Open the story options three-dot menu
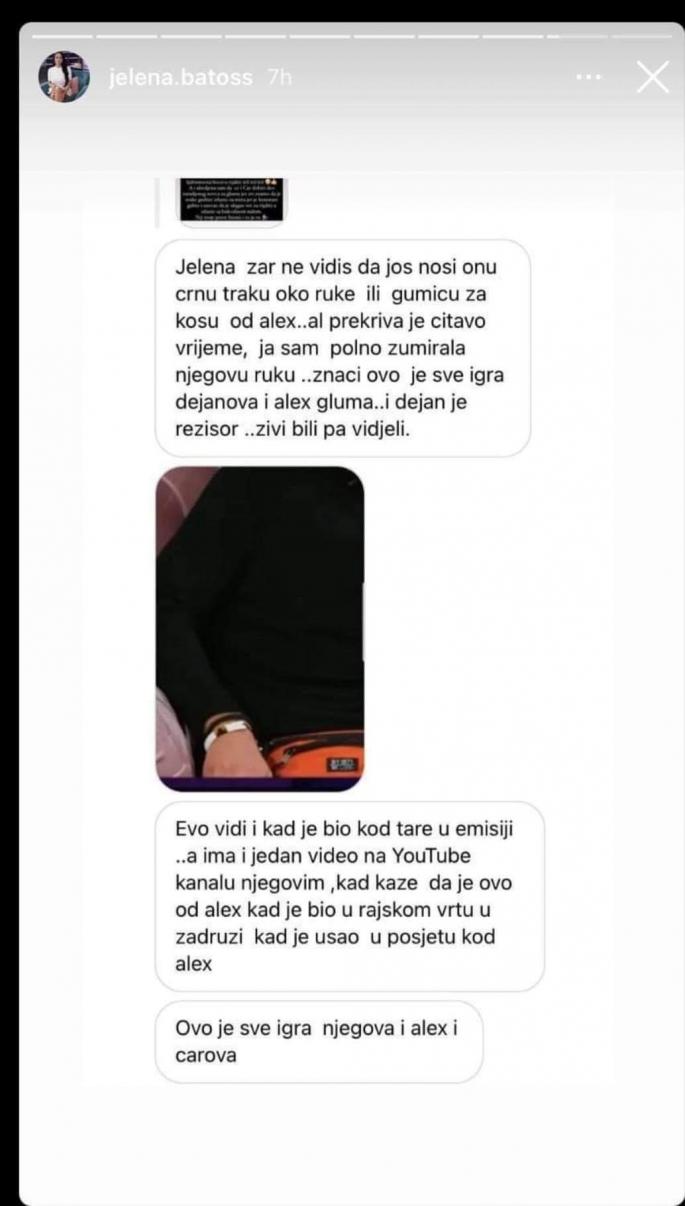685x1206 pixels. point(590,77)
